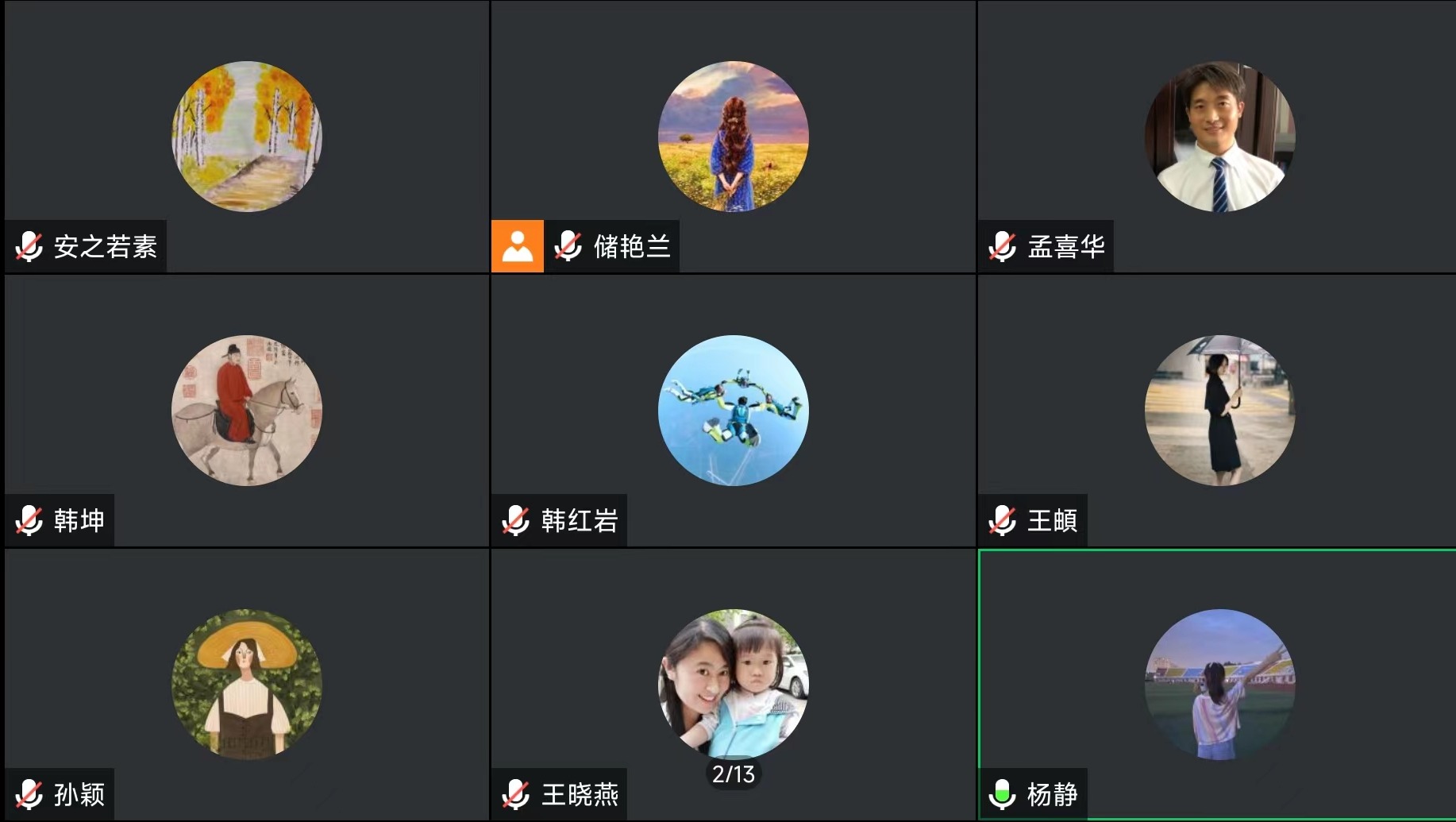Tap speaking participant 杨静's tile
The width and height of the screenshot is (1456, 822).
click(x=1219, y=684)
